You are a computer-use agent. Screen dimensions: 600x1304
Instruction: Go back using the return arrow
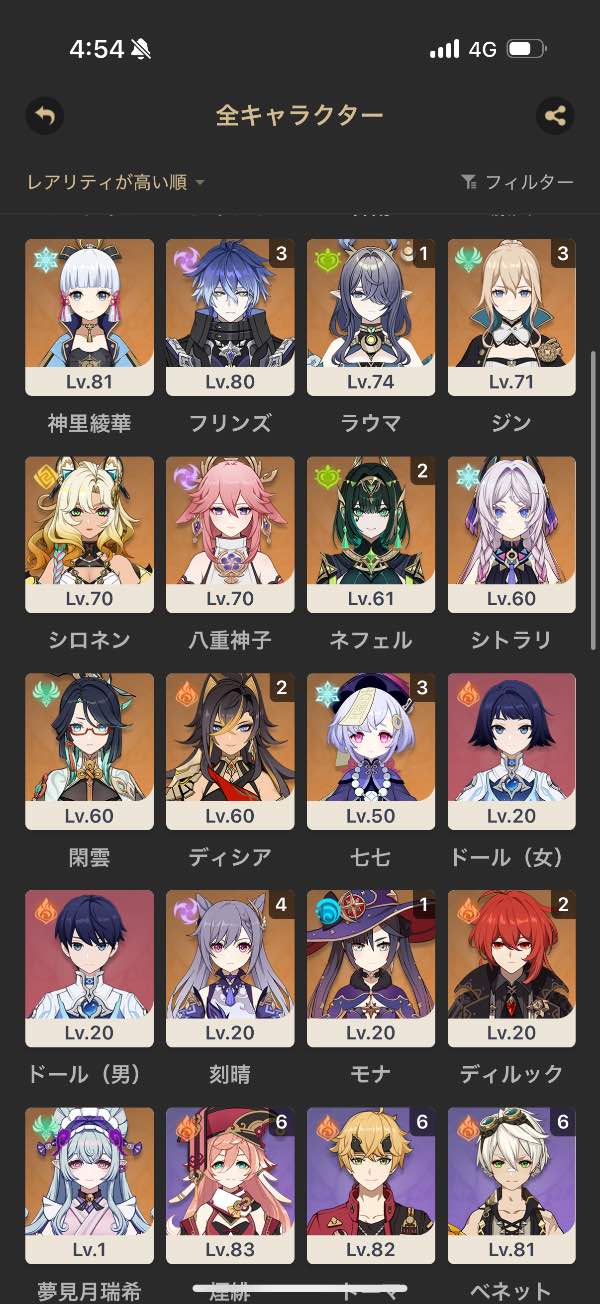[x=45, y=116]
